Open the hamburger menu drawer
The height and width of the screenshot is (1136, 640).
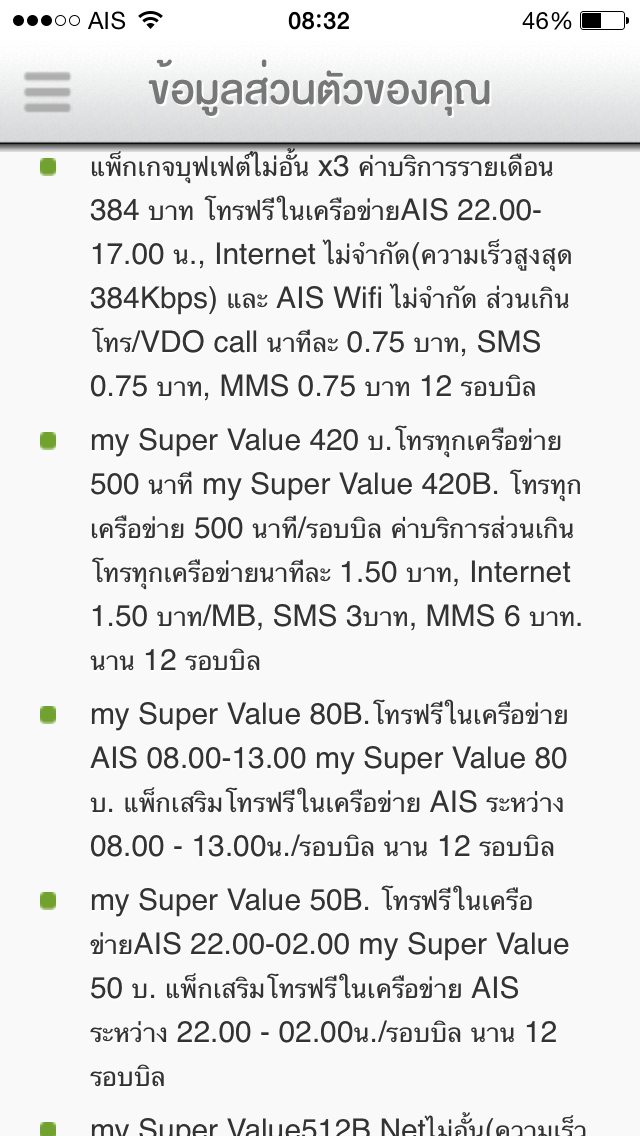point(47,92)
